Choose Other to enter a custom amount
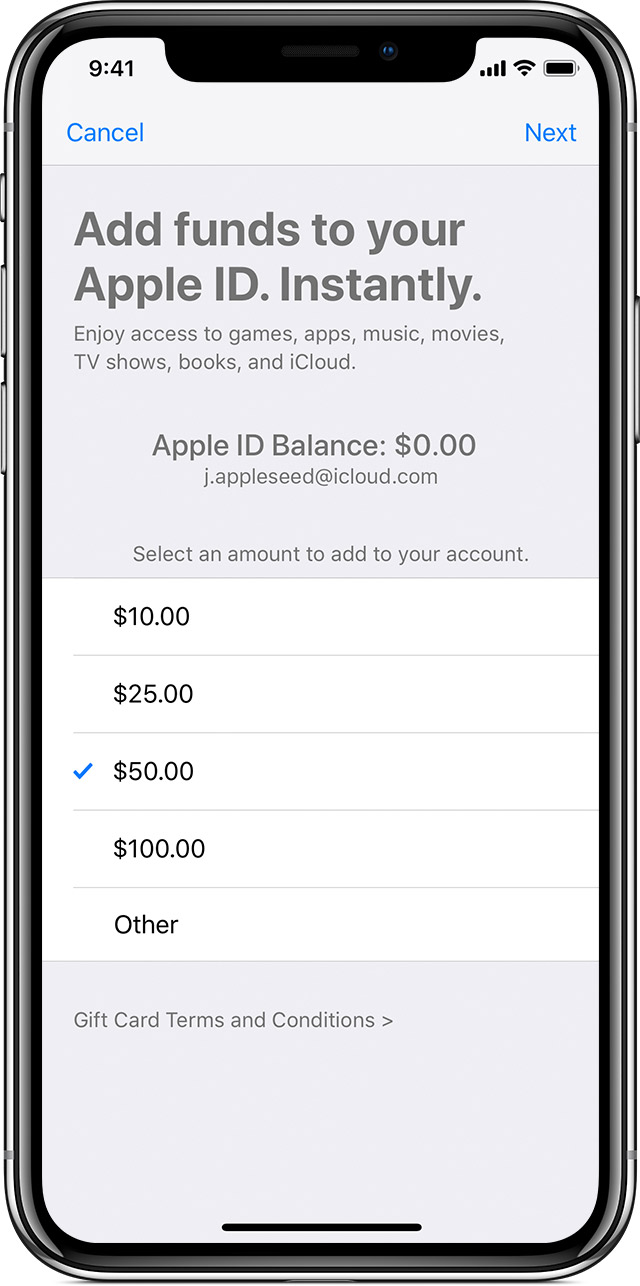The image size is (640, 1286). tap(320, 925)
